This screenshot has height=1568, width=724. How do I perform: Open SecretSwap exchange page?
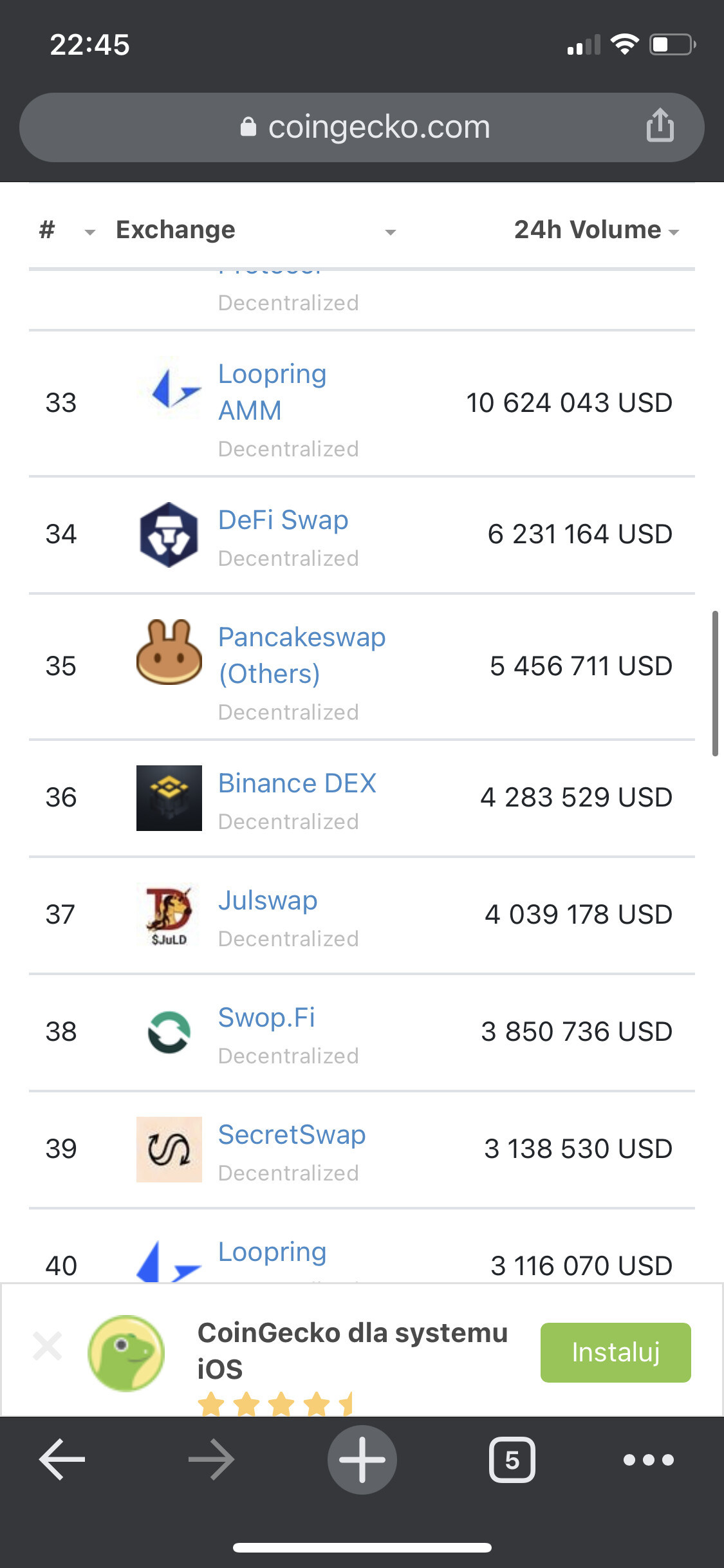click(x=292, y=1134)
